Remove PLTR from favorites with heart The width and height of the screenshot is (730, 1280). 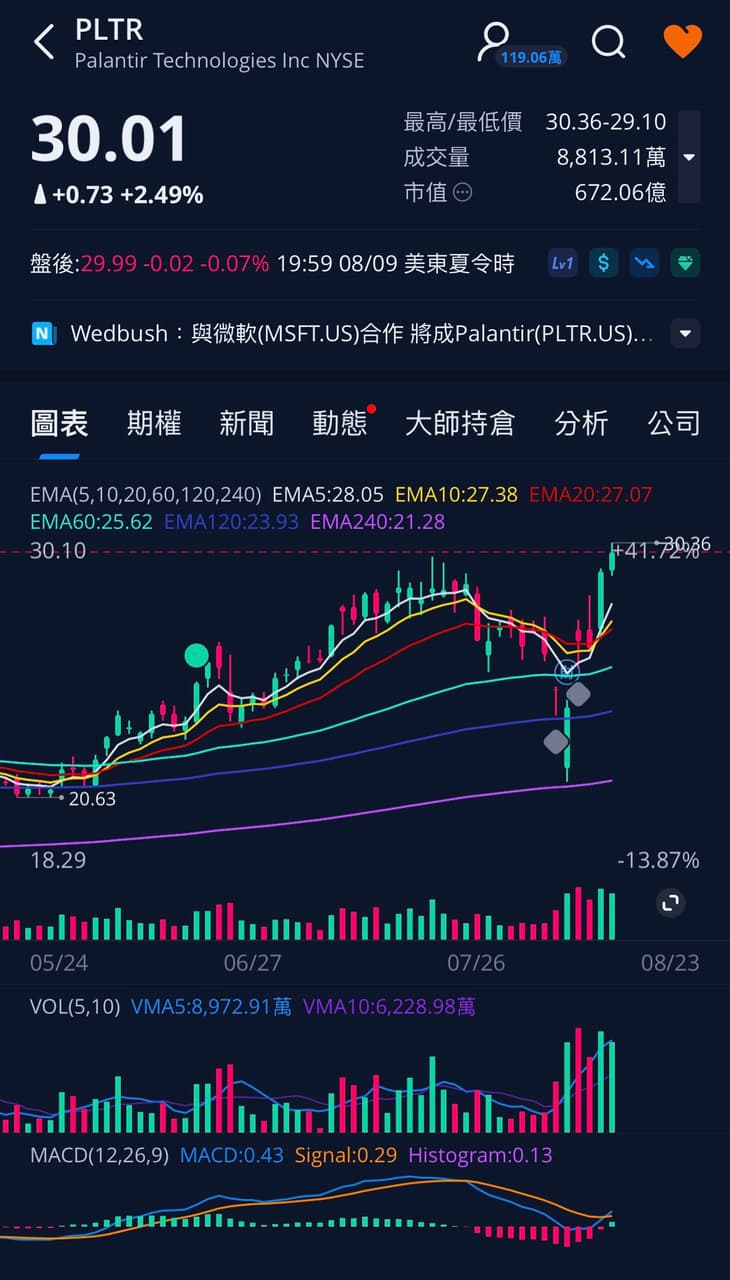(683, 41)
